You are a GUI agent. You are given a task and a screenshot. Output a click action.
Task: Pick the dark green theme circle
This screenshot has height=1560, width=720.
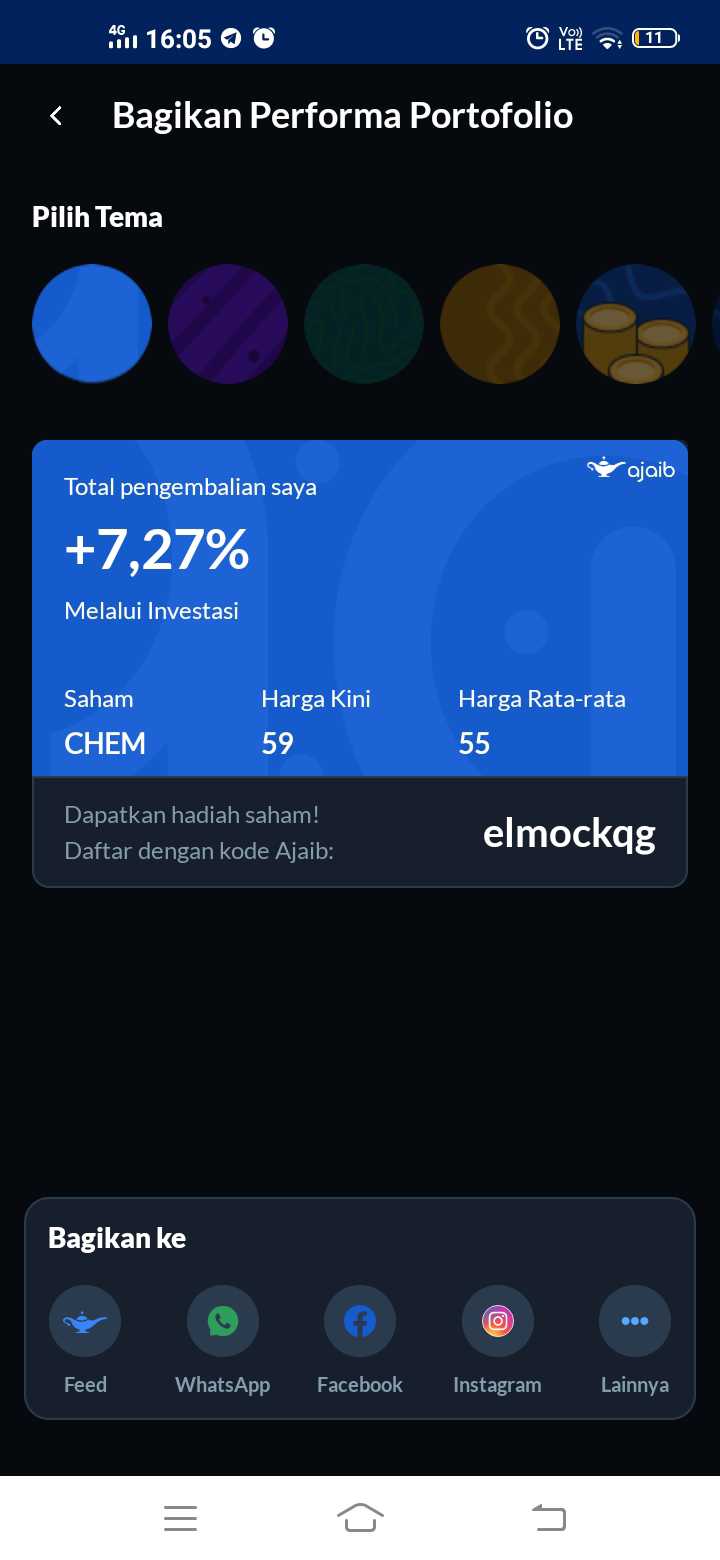point(364,324)
